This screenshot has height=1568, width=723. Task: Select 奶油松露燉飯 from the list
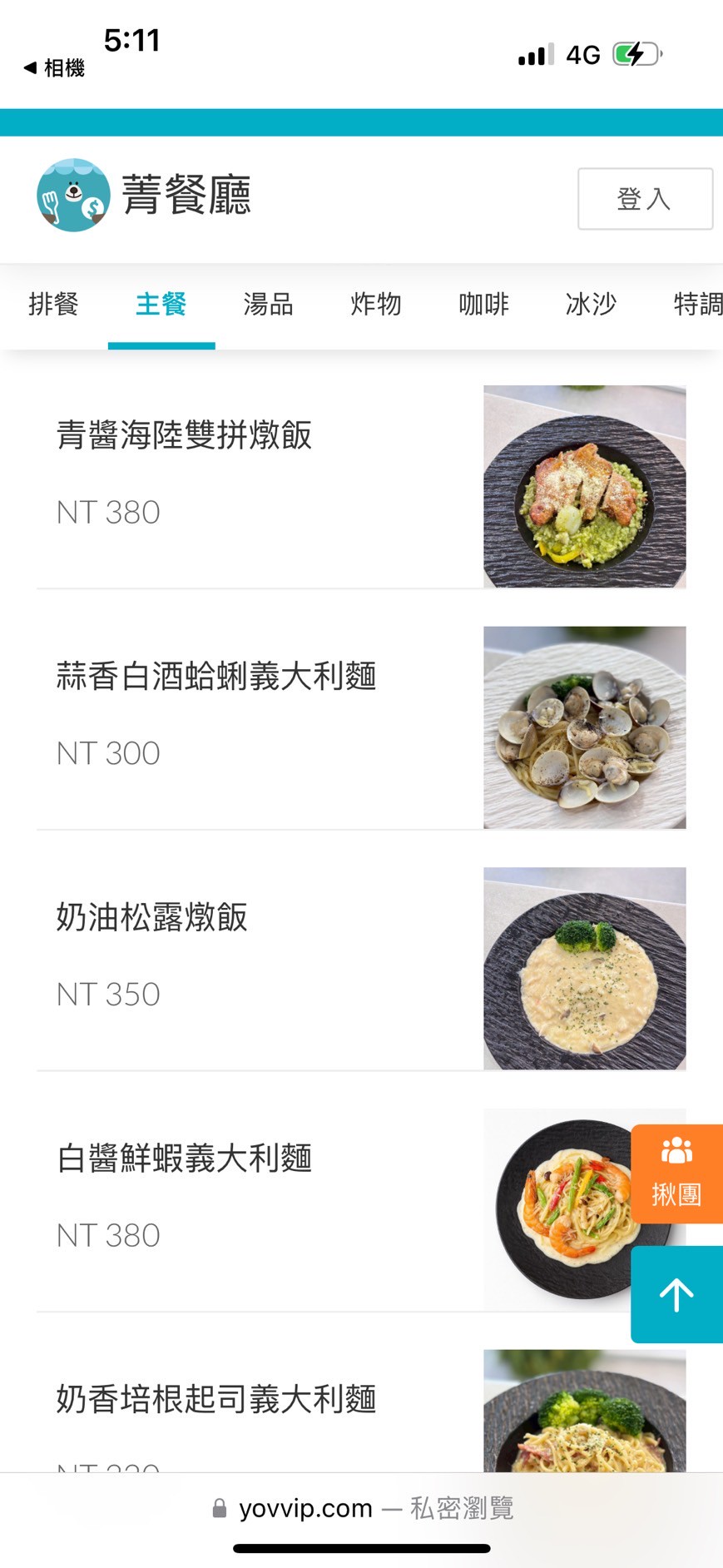coord(152,917)
